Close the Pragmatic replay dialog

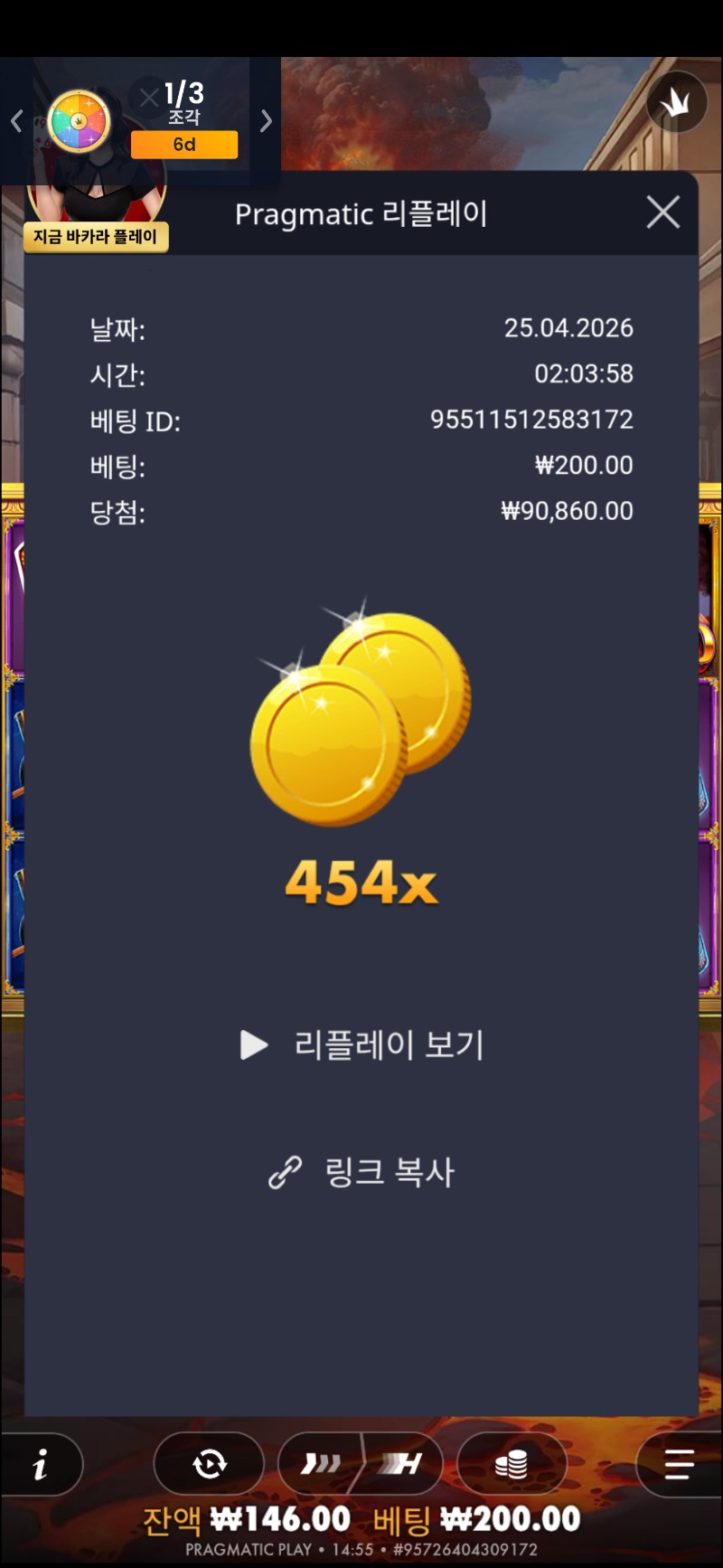(x=663, y=213)
